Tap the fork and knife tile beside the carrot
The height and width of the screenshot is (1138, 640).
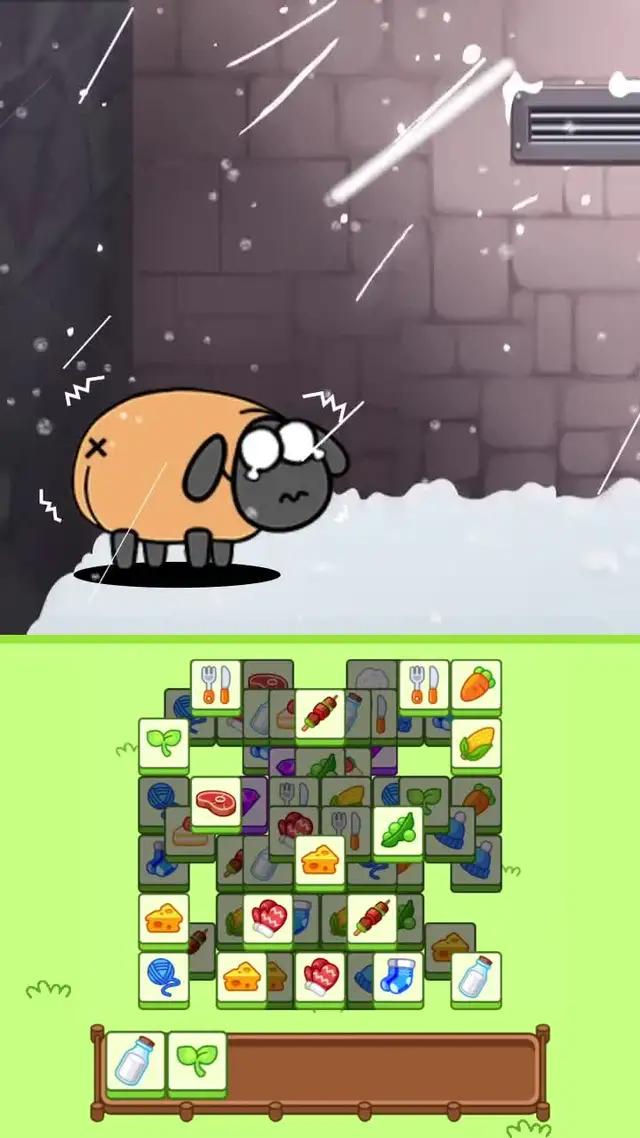pyautogui.click(x=424, y=685)
